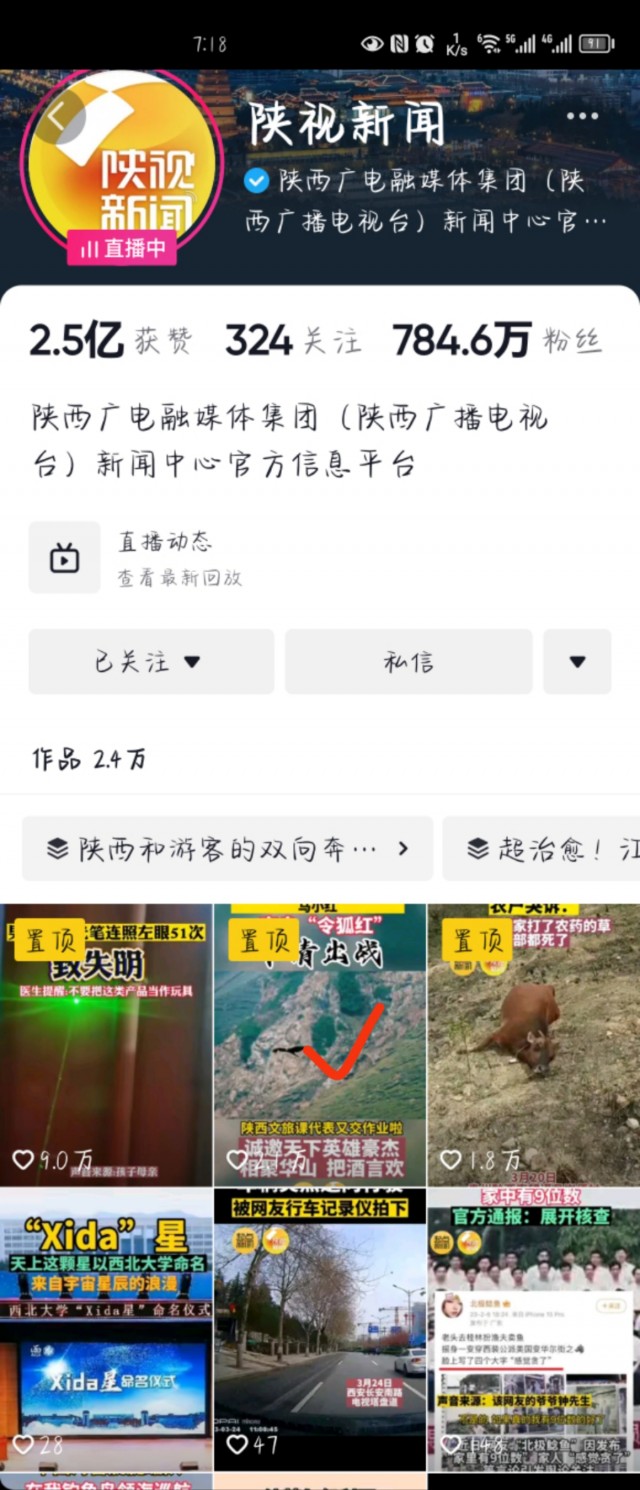This screenshot has width=640, height=1490.
Task: View the 324 关注 following list
Action: tap(292, 341)
